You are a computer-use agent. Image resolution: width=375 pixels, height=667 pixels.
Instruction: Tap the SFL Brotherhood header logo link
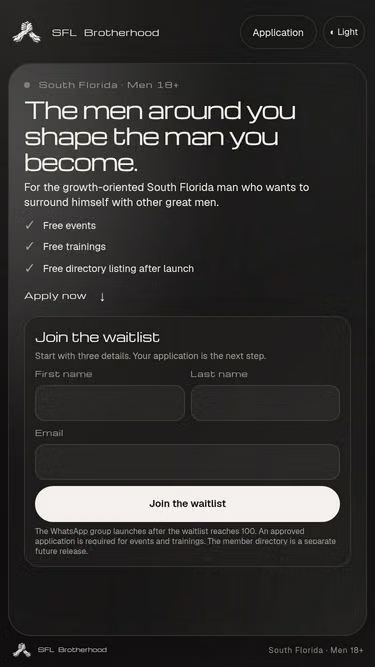pyautogui.click(x=86, y=32)
